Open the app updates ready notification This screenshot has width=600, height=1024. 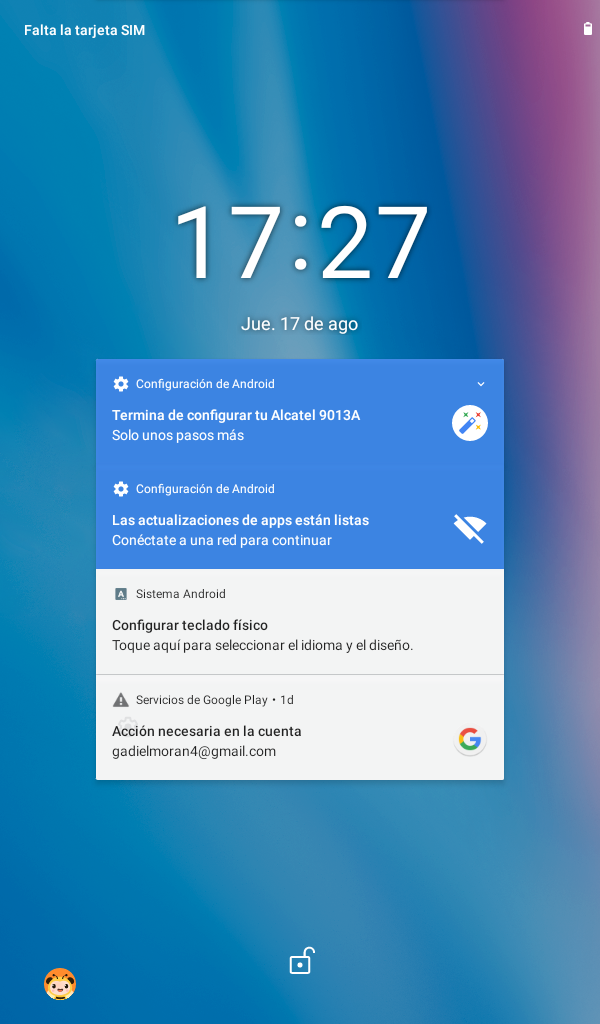pos(300,517)
